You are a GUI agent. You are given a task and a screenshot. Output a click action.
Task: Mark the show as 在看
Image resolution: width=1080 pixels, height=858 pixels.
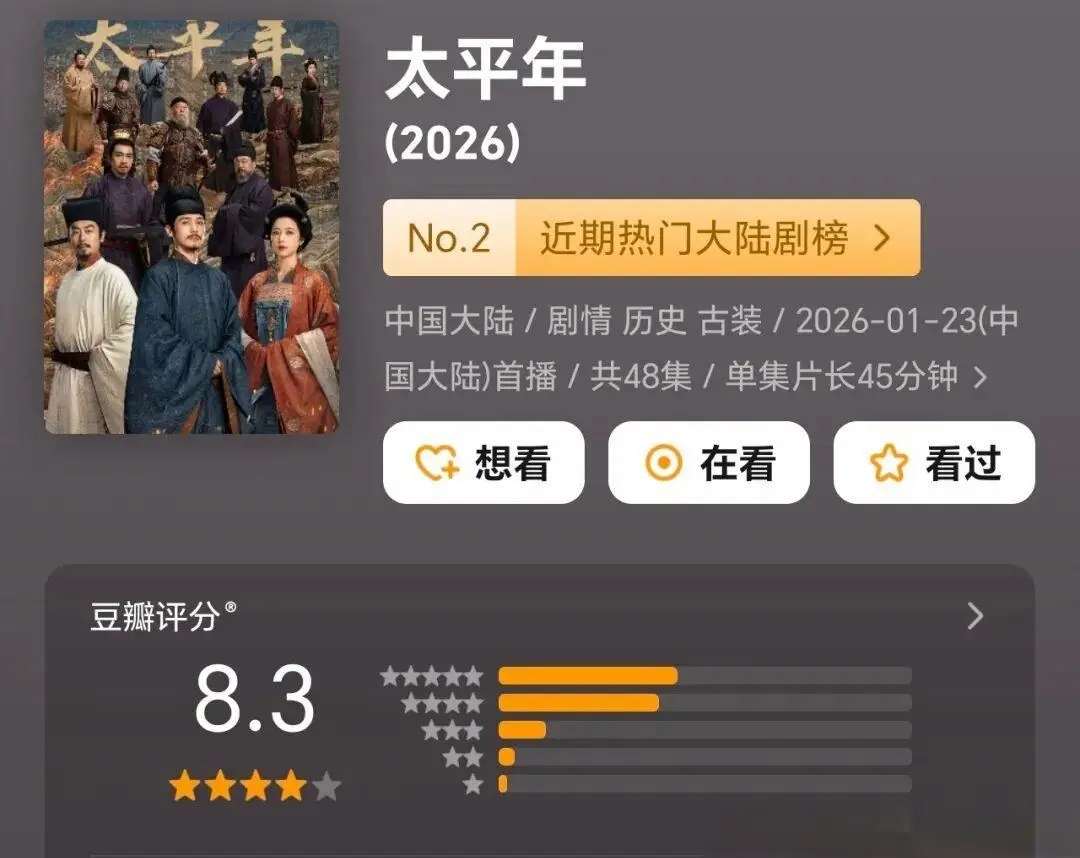[708, 462]
